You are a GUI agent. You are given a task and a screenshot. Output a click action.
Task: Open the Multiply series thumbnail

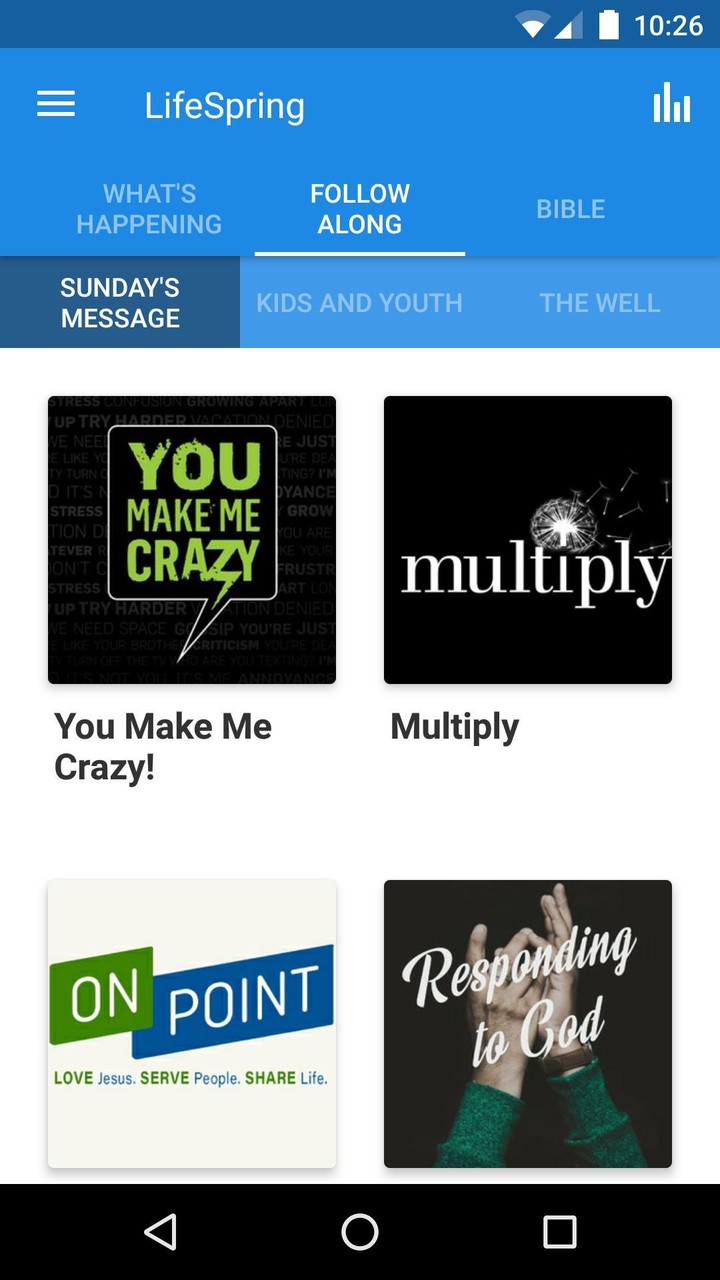tap(528, 539)
